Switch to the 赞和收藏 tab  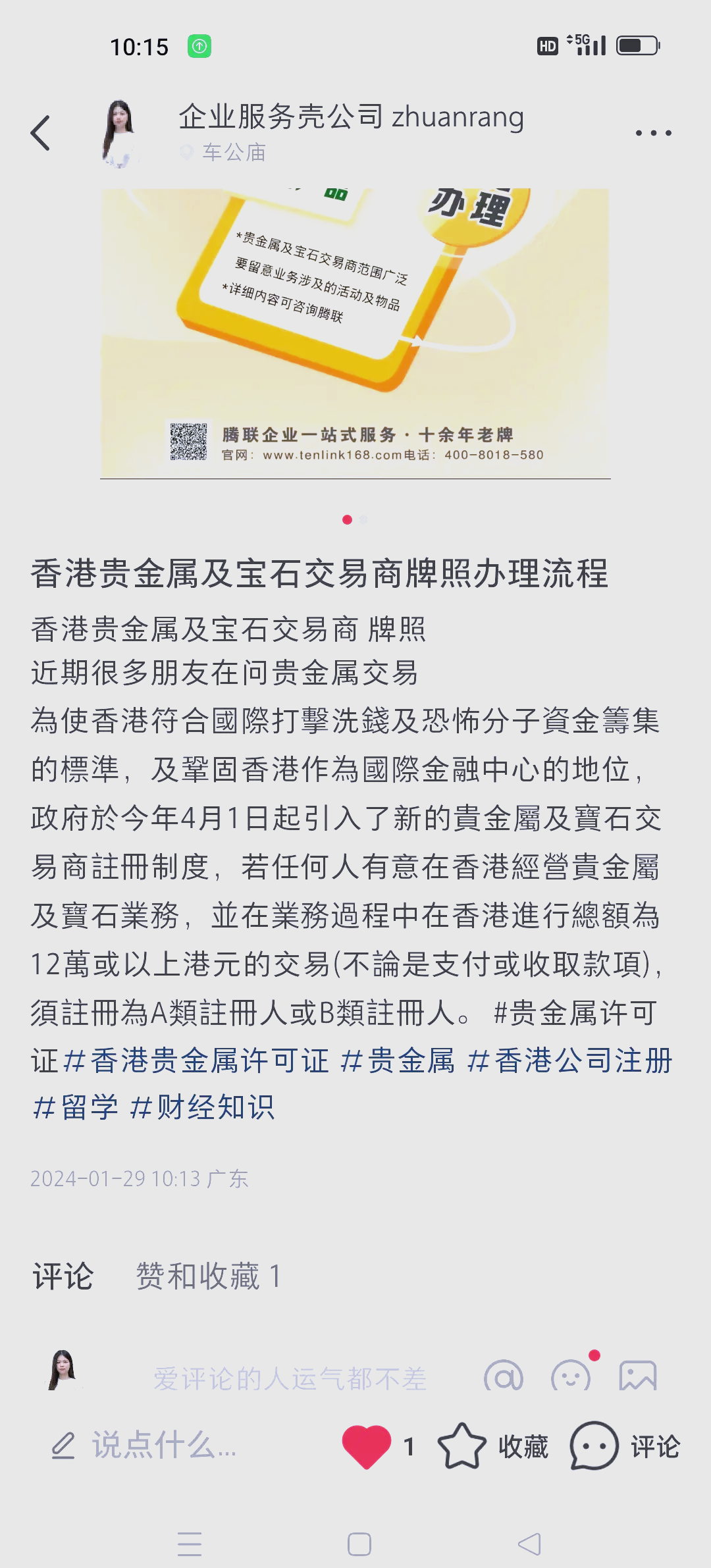click(209, 1276)
